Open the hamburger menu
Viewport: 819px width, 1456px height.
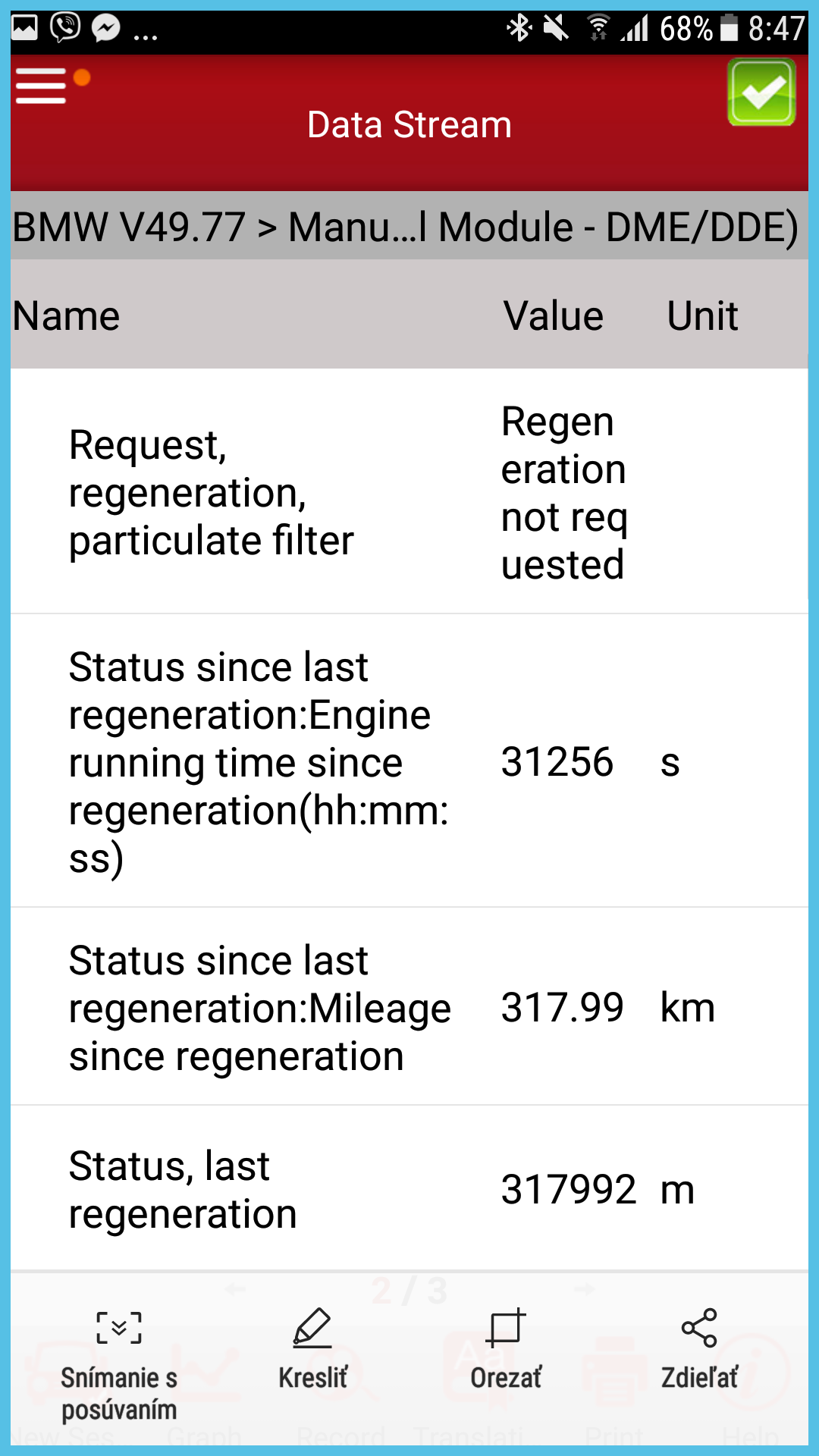pos(42,85)
